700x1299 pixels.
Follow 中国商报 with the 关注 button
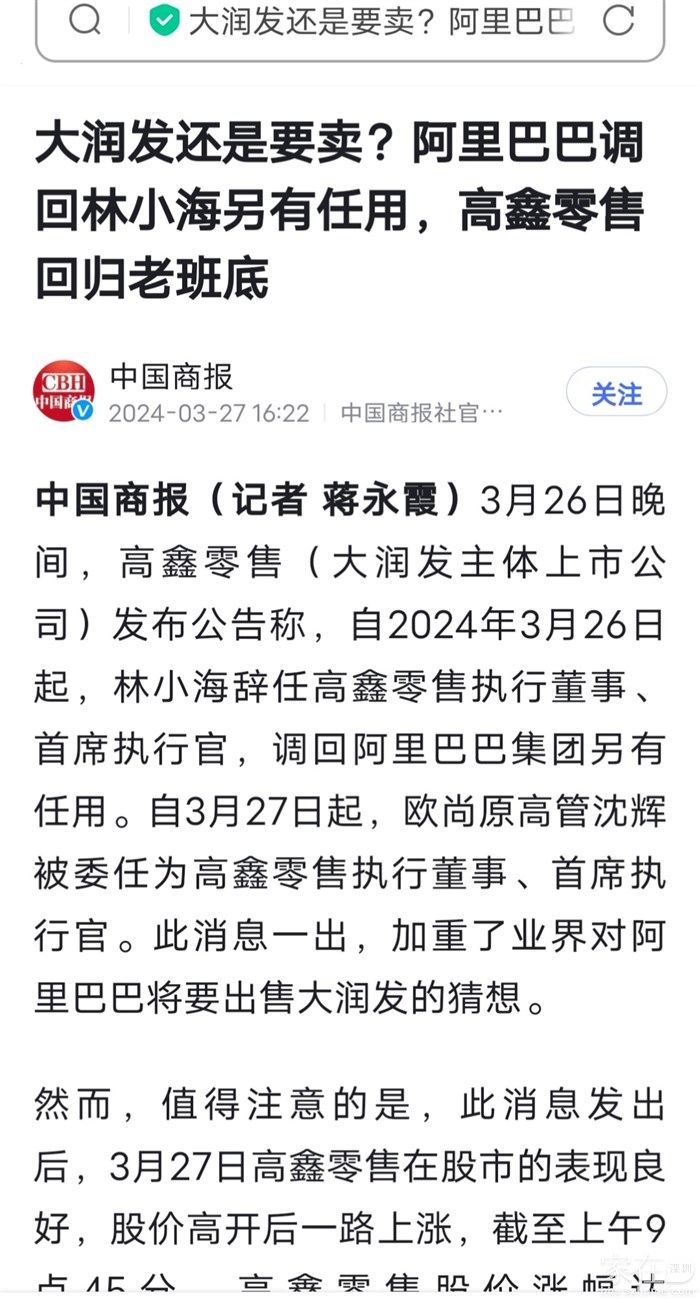tap(616, 393)
